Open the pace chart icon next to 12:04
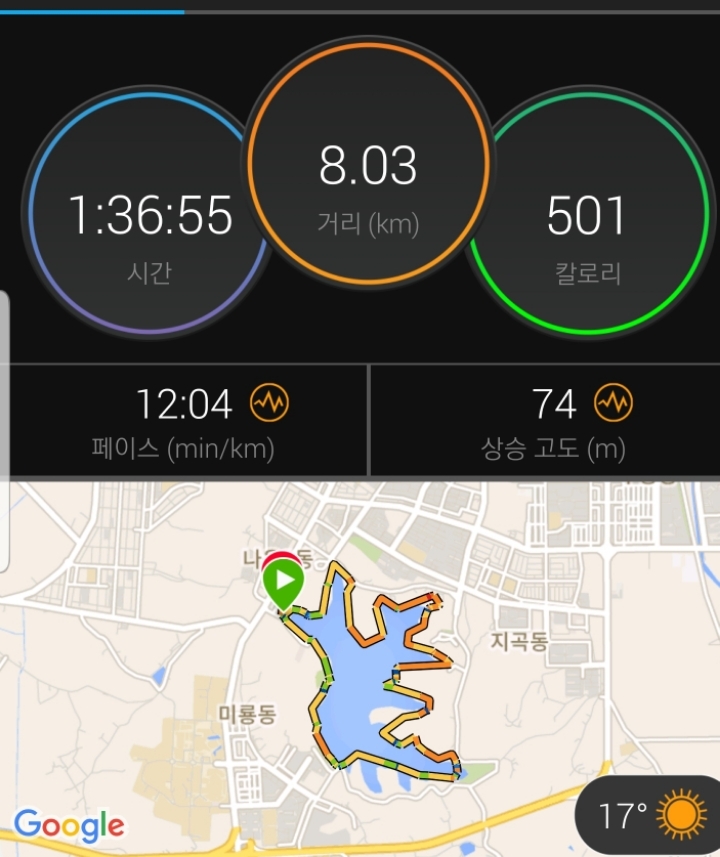This screenshot has width=720, height=857. [x=269, y=403]
